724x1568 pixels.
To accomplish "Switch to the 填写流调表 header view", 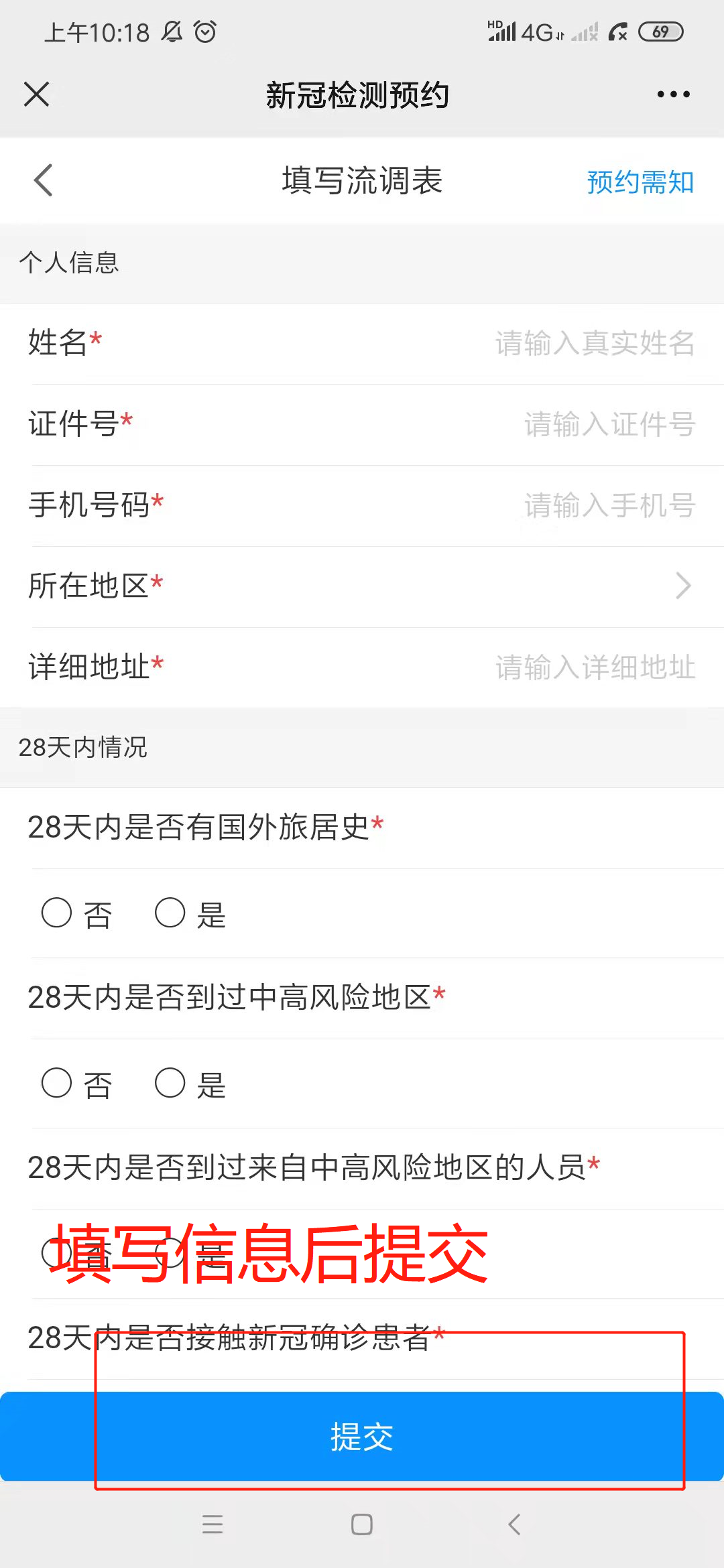I will coord(362,180).
